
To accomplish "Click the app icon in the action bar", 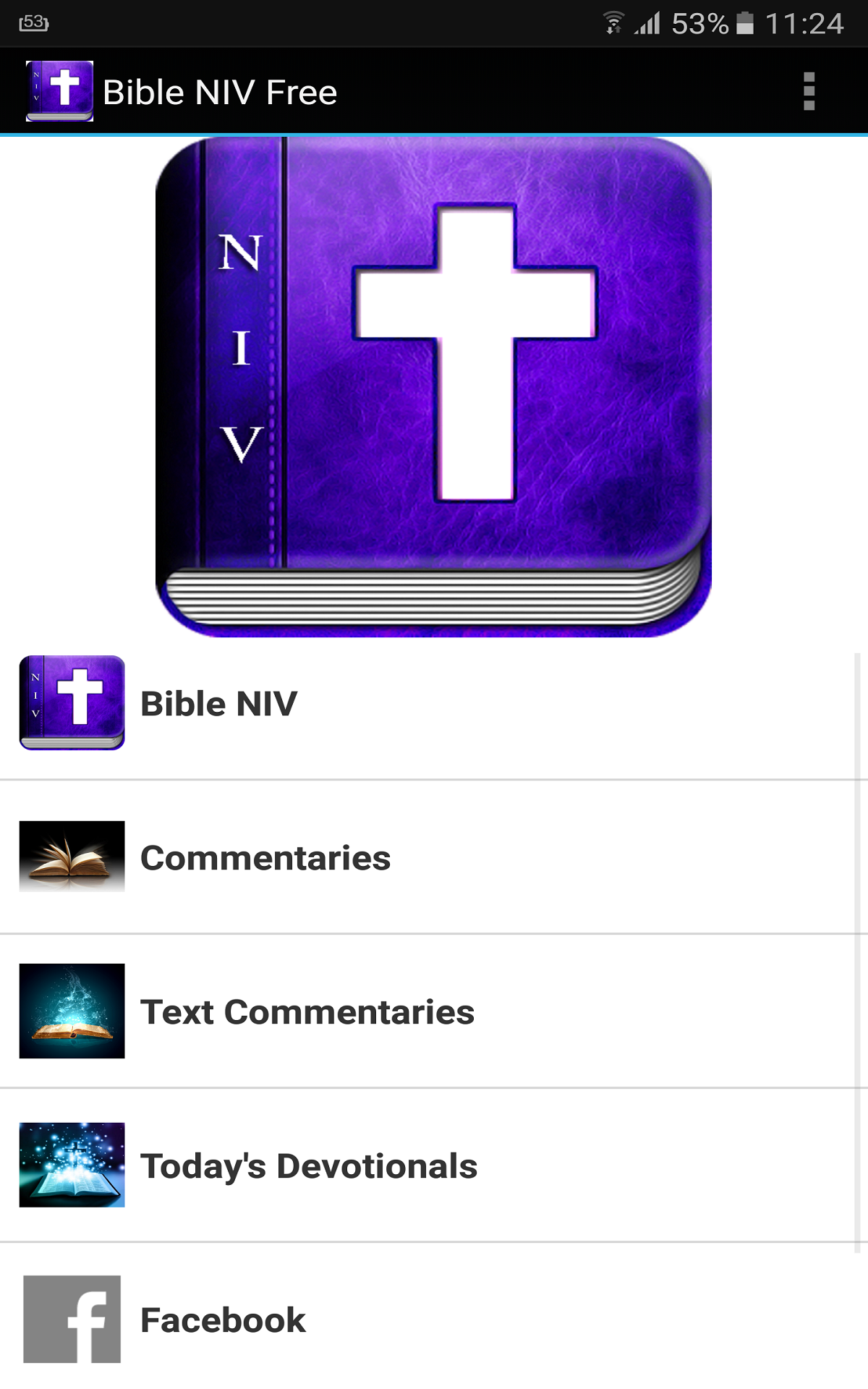I will pyautogui.click(x=61, y=91).
